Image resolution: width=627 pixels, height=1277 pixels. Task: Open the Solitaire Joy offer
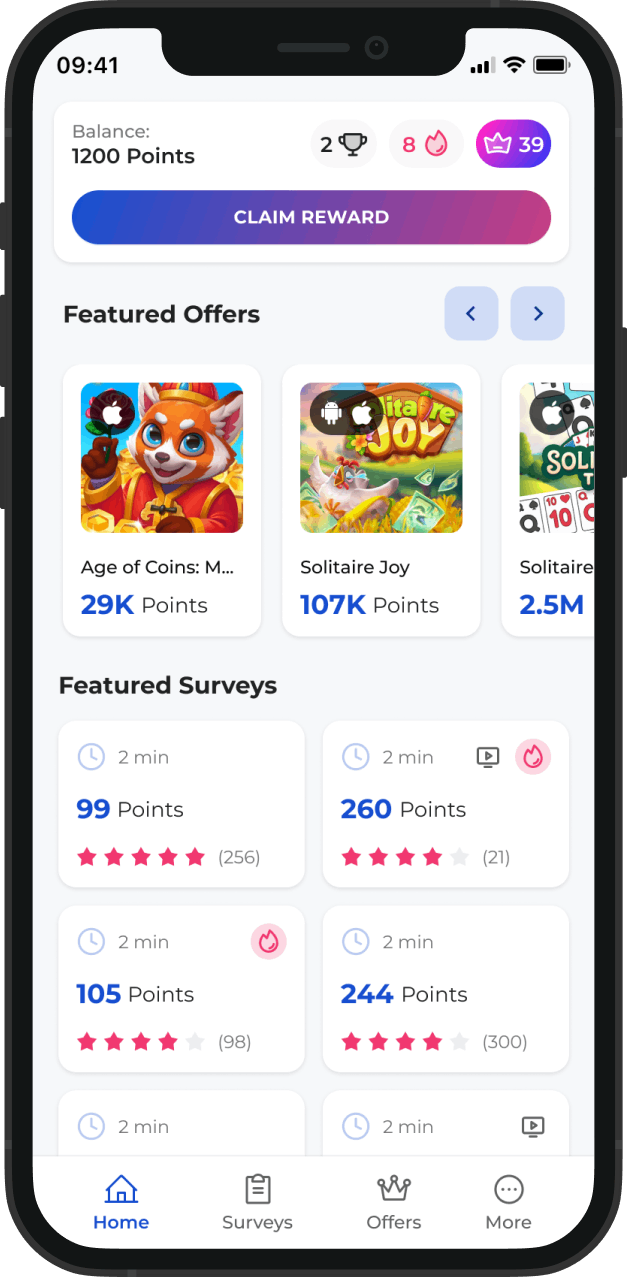[x=381, y=500]
